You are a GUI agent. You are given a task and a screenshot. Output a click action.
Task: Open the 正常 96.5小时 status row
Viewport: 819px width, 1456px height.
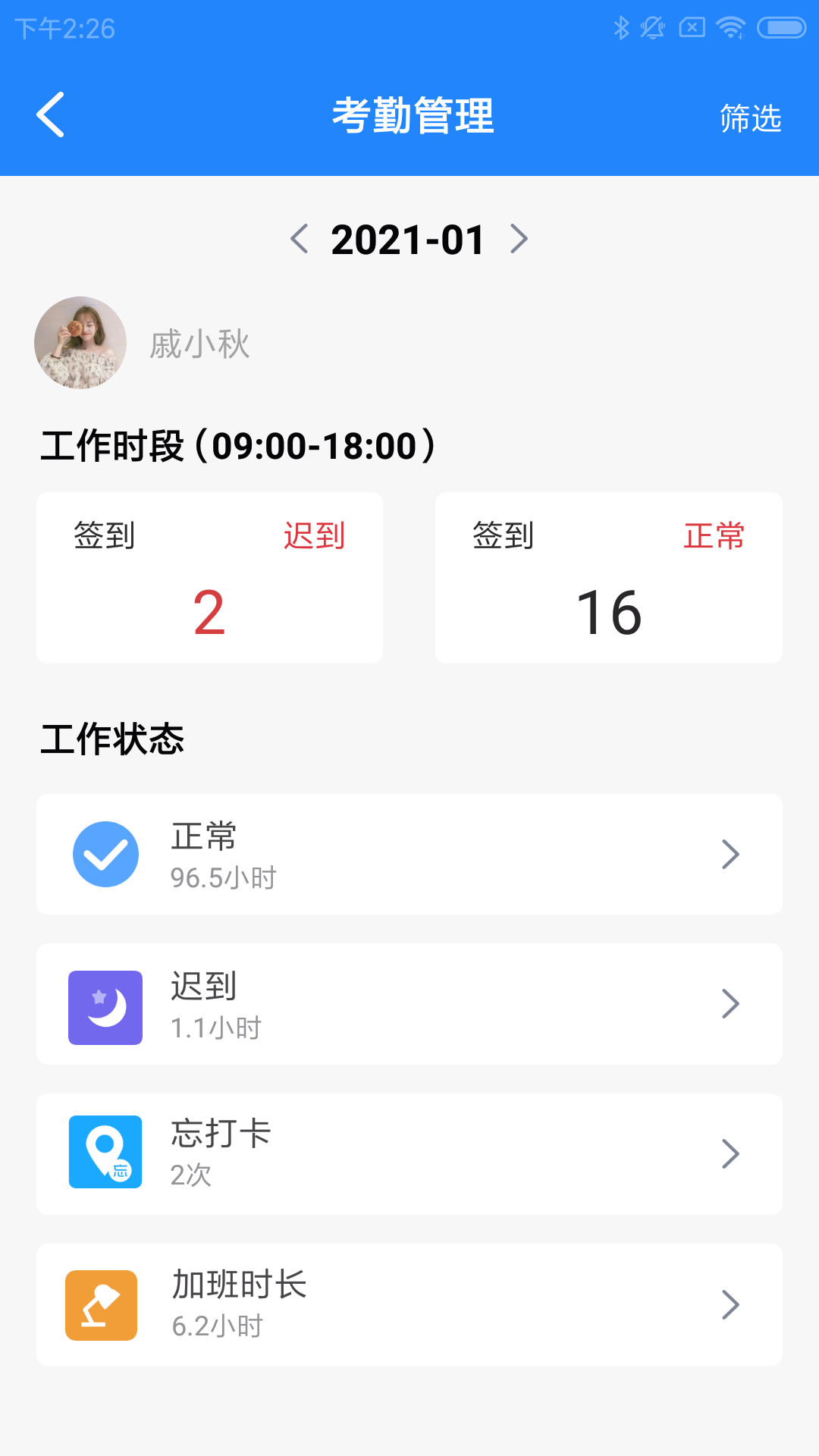[x=409, y=855]
